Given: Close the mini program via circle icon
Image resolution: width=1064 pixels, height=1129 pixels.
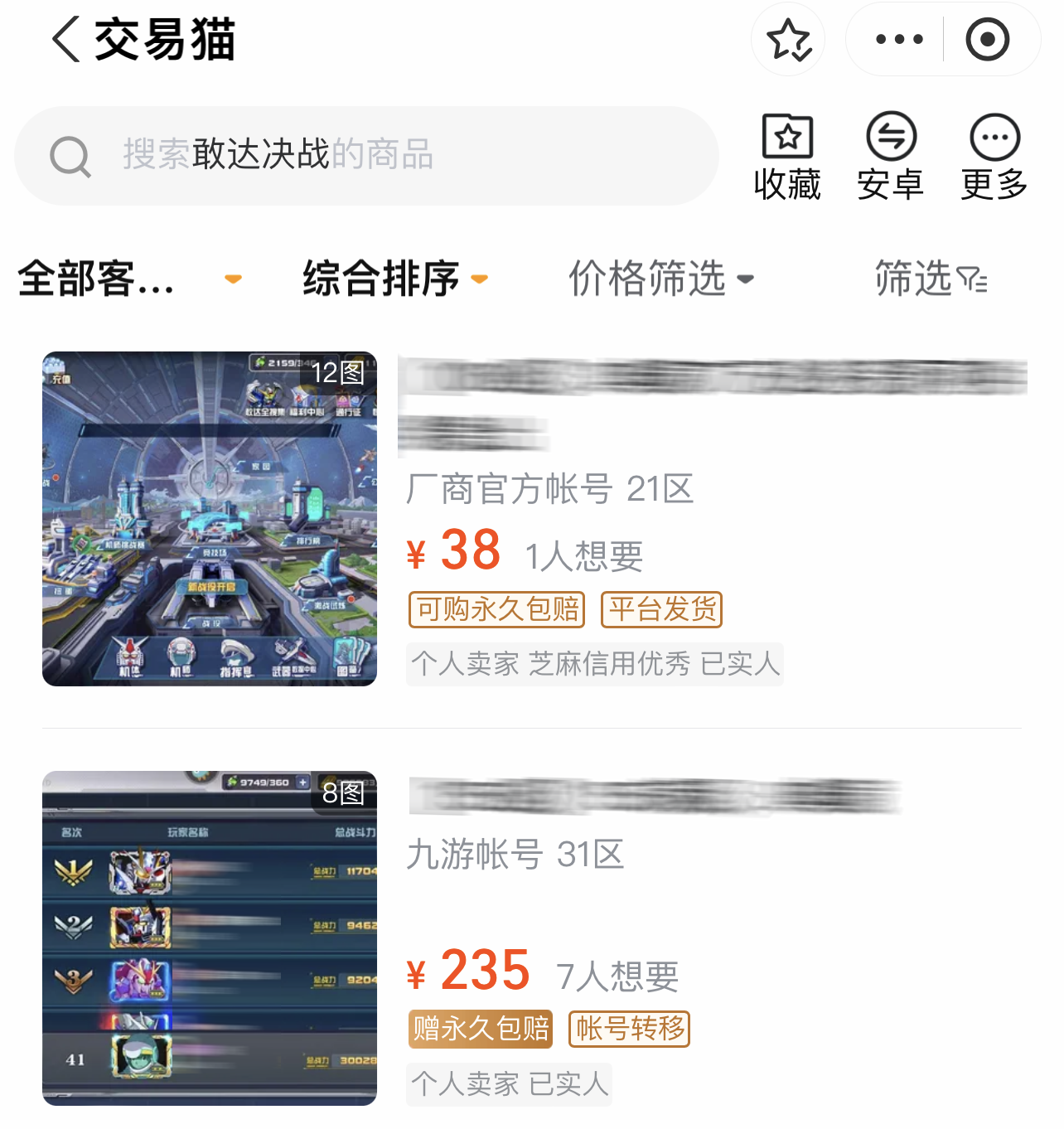Looking at the screenshot, I should point(987,40).
